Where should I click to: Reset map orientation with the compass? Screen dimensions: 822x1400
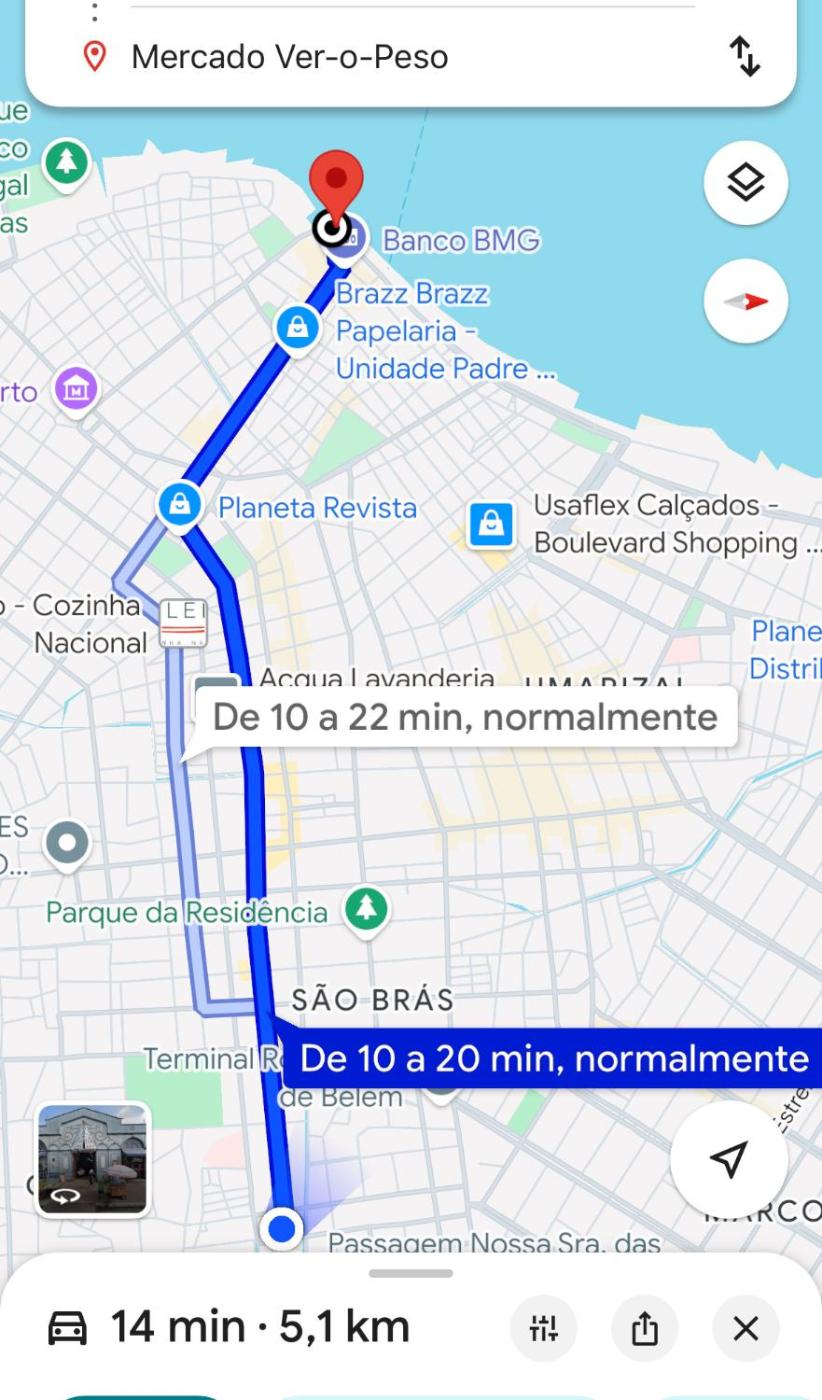(745, 301)
